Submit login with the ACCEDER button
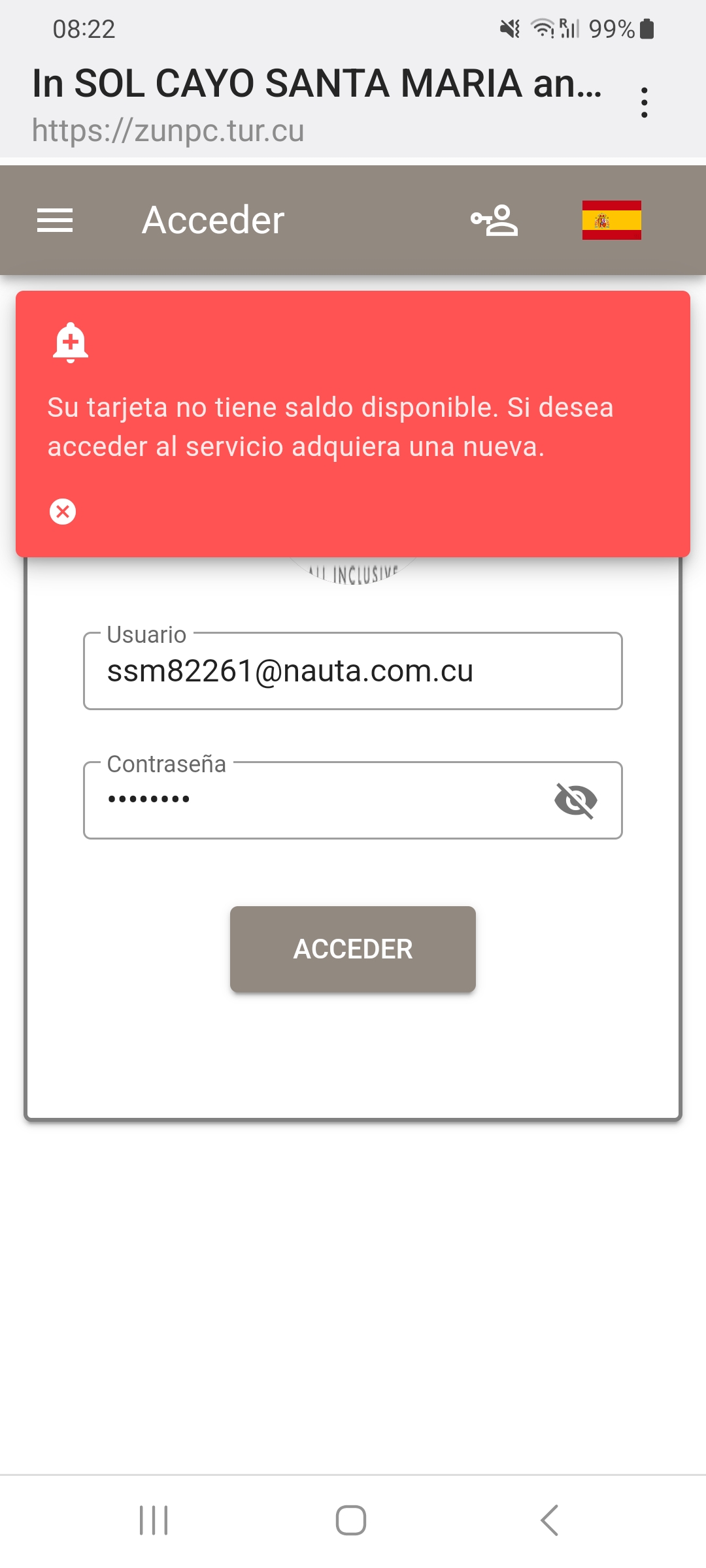The height and width of the screenshot is (1568, 706). coord(353,949)
